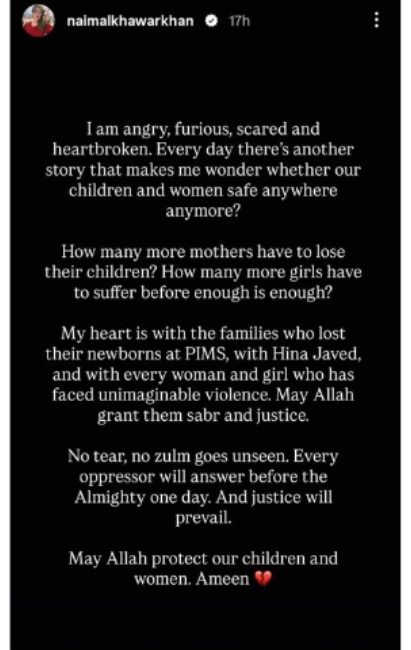The width and height of the screenshot is (411, 650).
Task: Open naimalkhawarkhan's profile picture
Action: coord(39,21)
